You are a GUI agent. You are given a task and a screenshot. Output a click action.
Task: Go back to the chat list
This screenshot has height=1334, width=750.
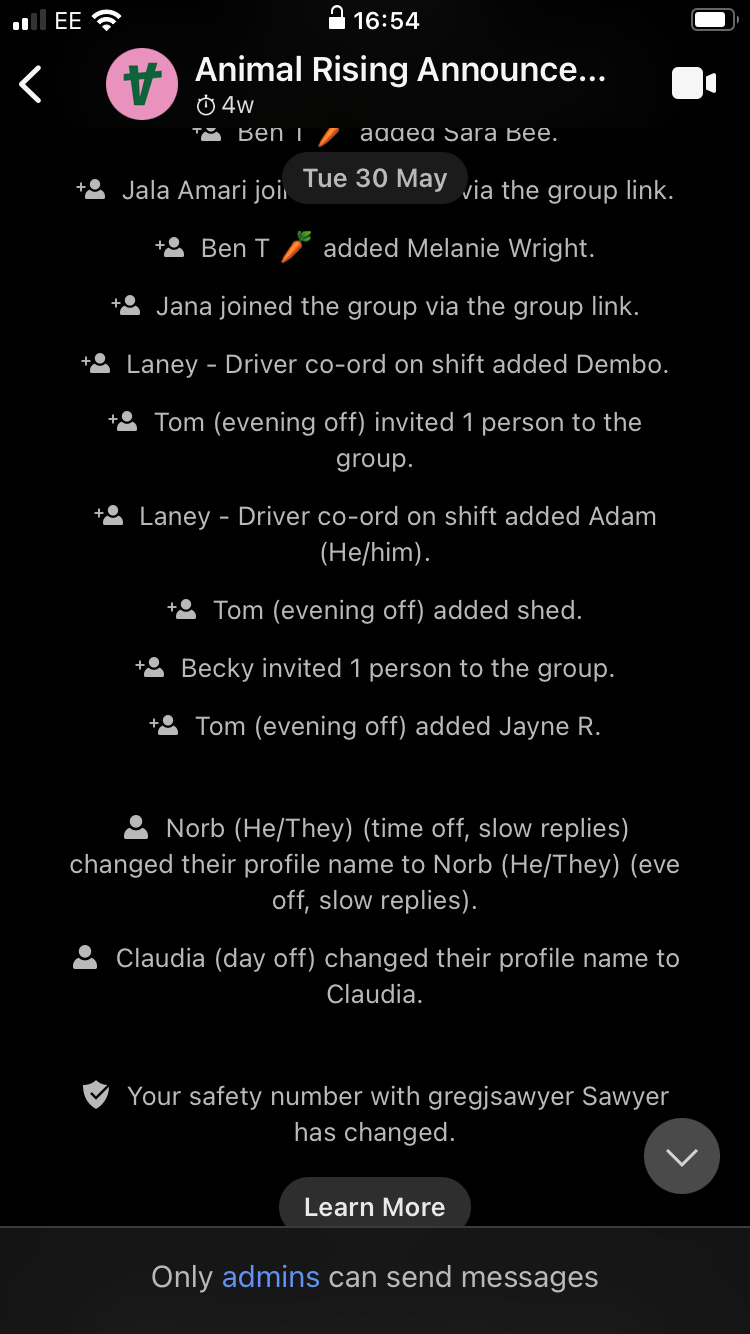click(31, 85)
